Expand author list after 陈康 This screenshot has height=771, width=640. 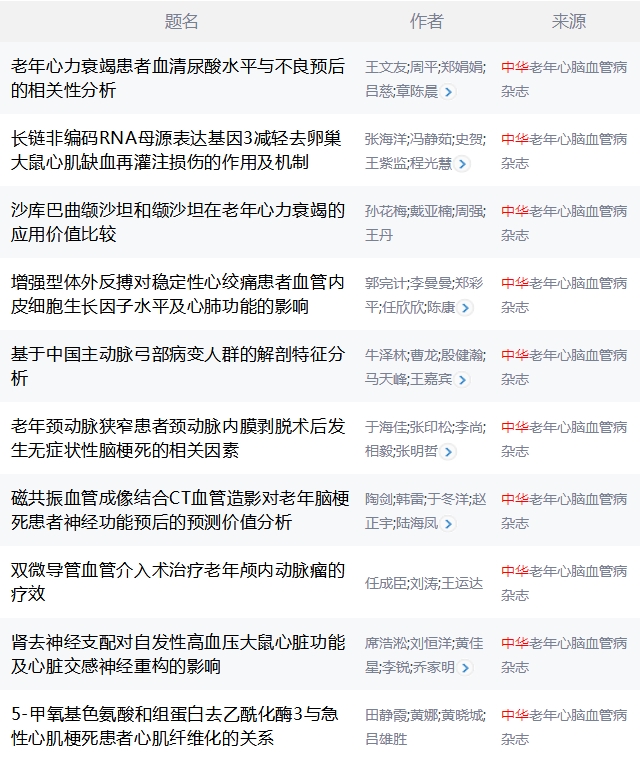click(465, 308)
